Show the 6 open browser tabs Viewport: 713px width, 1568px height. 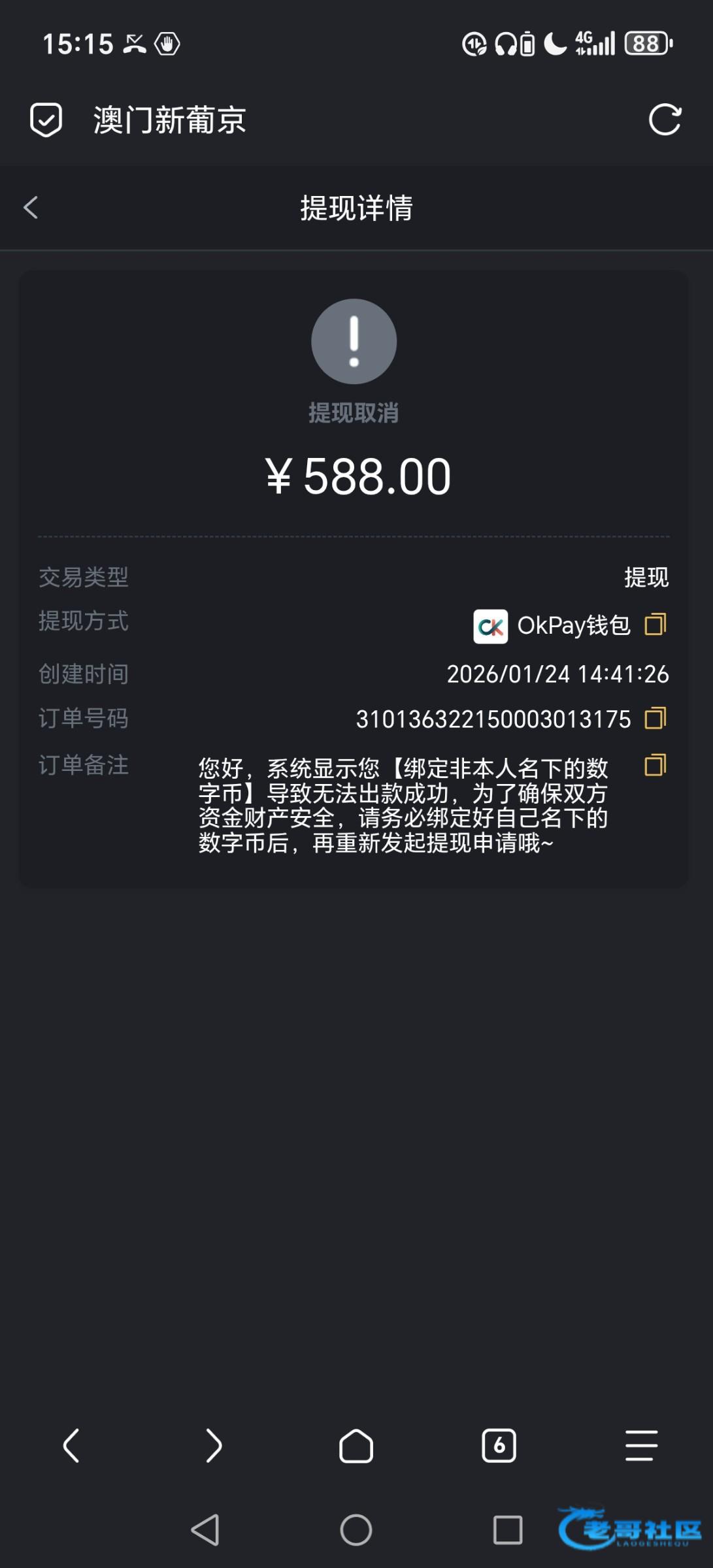tap(499, 1445)
